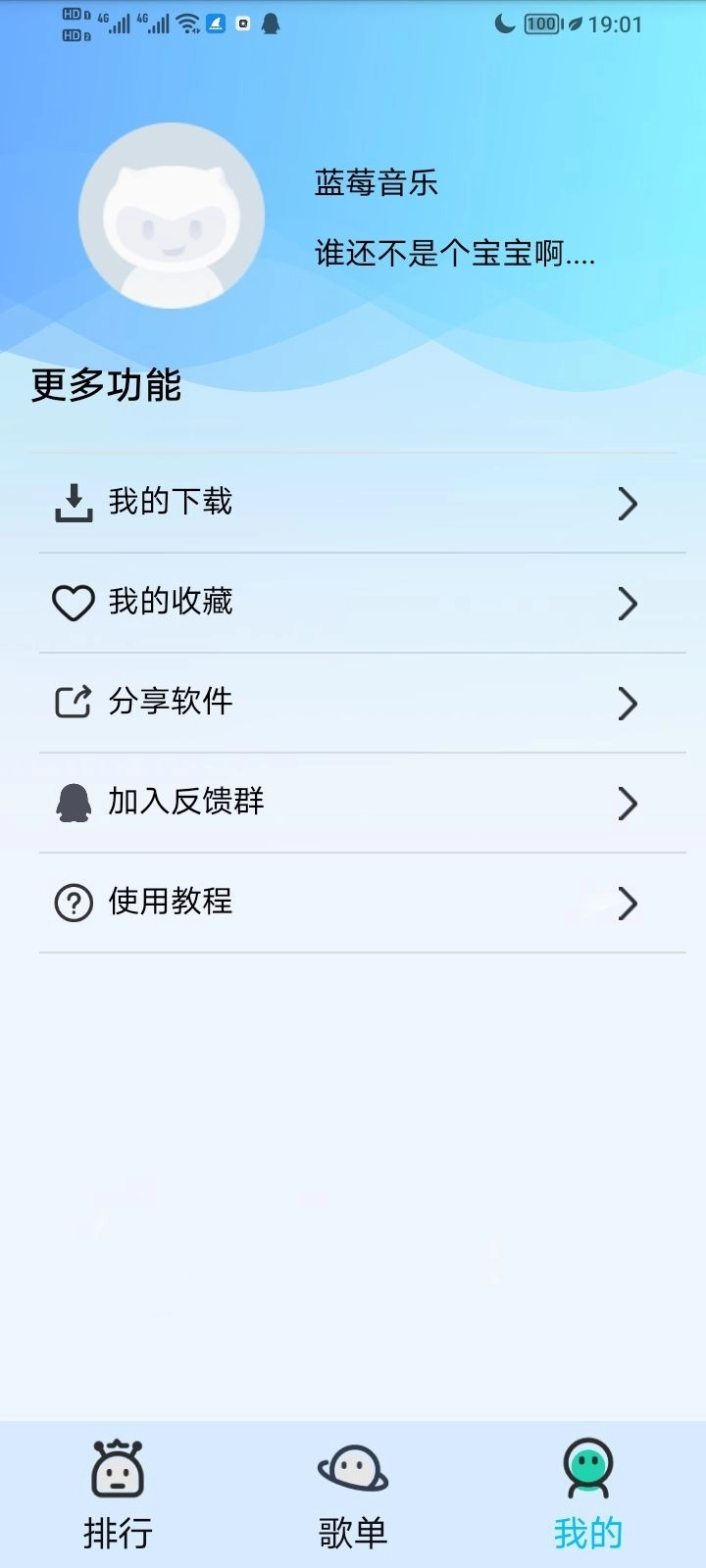Expand the 我的收藏 row chevron
Viewport: 706px width, 1568px height.
628,604
